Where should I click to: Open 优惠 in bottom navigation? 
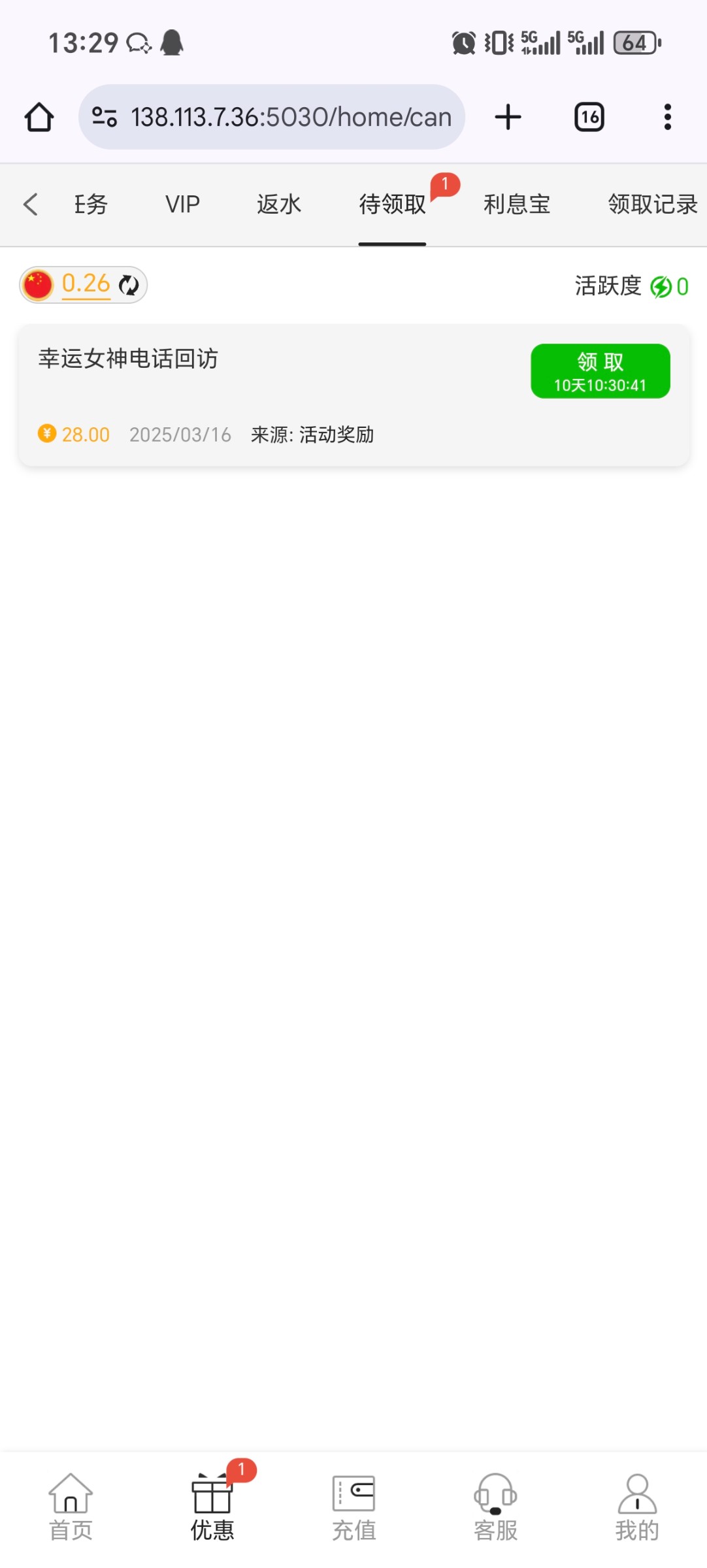tap(212, 1507)
